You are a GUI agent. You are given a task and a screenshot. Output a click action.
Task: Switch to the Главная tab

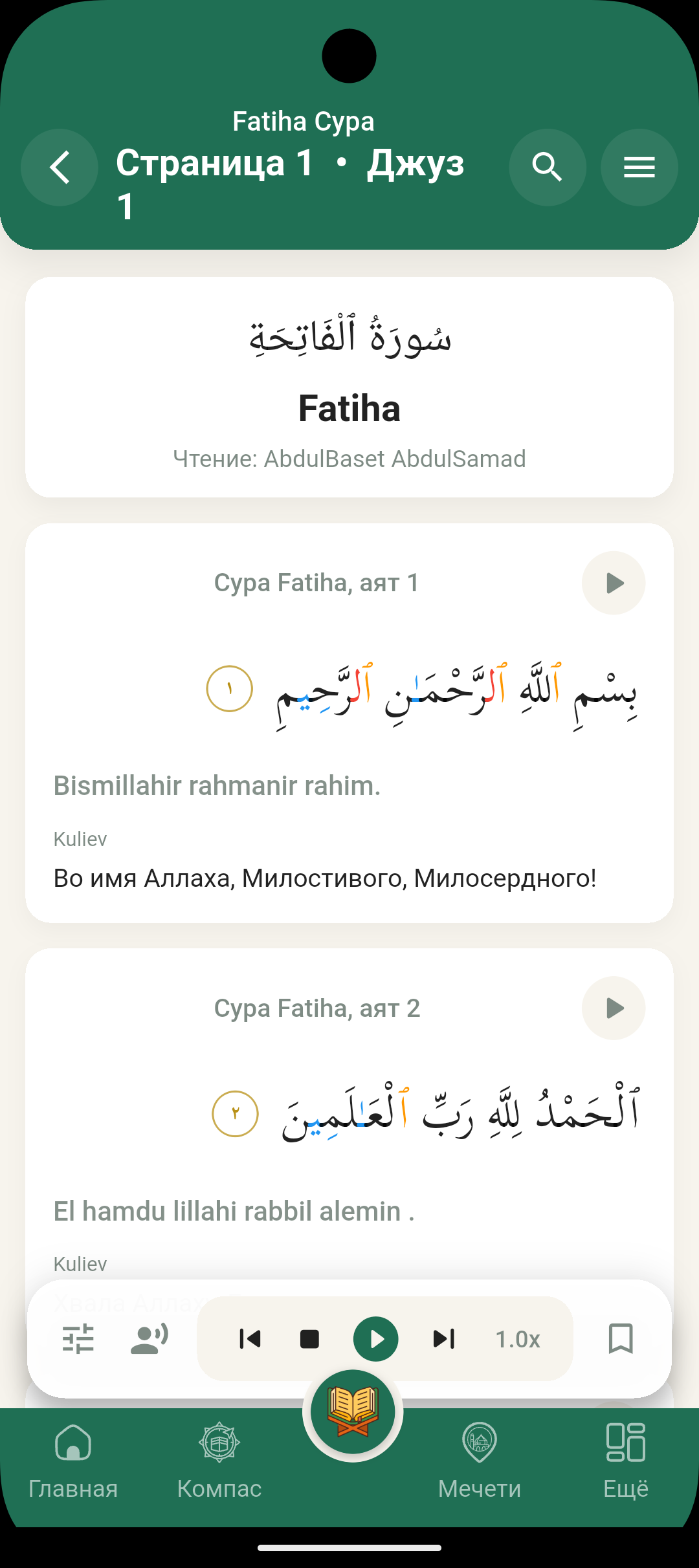[x=73, y=1462]
